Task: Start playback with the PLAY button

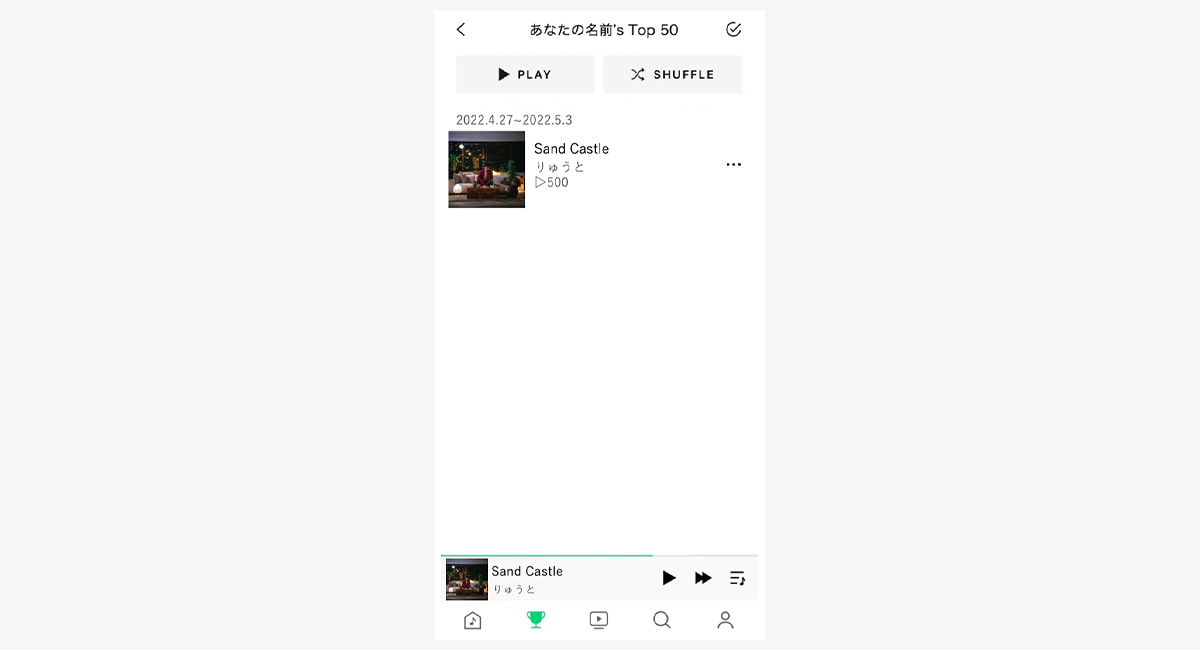Action: (x=525, y=74)
